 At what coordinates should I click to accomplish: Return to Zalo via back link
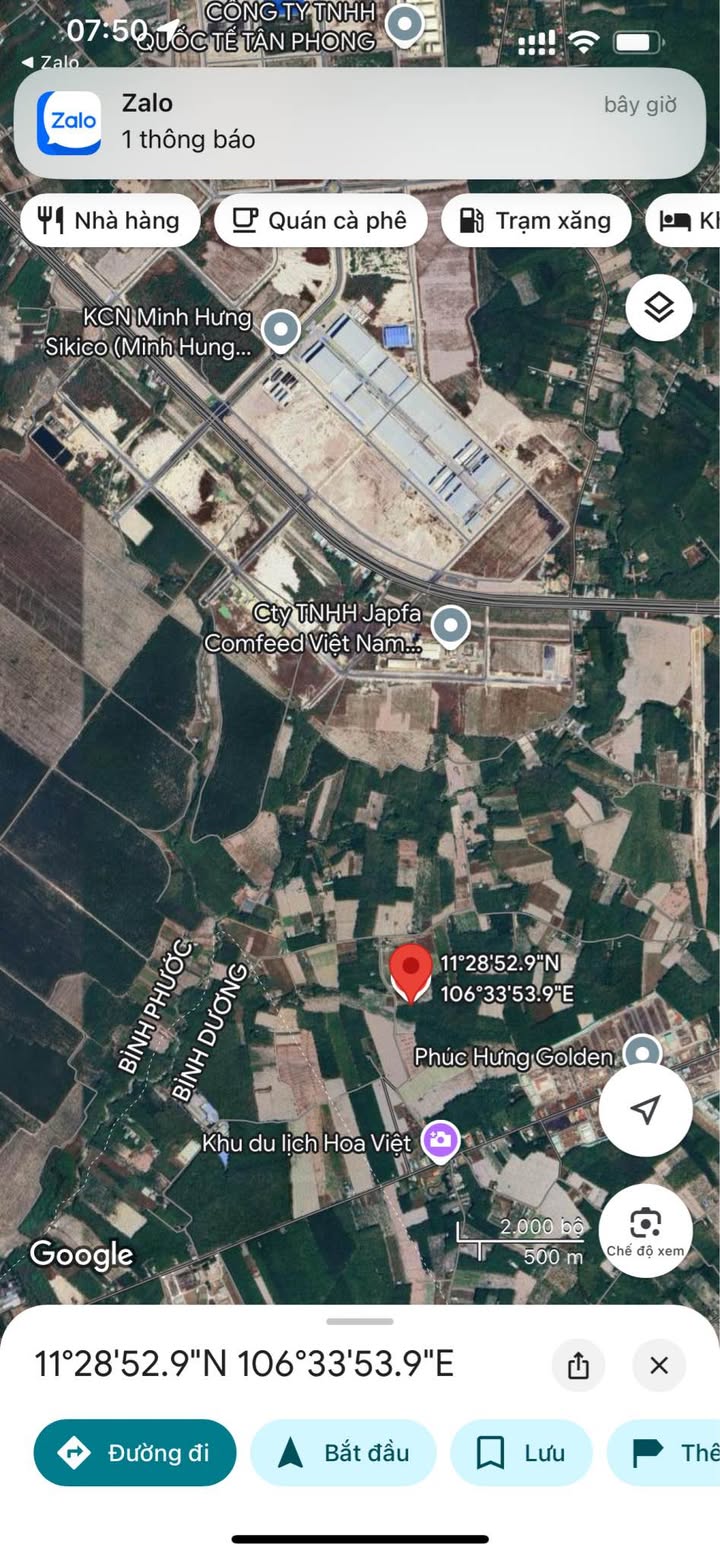pyautogui.click(x=50, y=62)
